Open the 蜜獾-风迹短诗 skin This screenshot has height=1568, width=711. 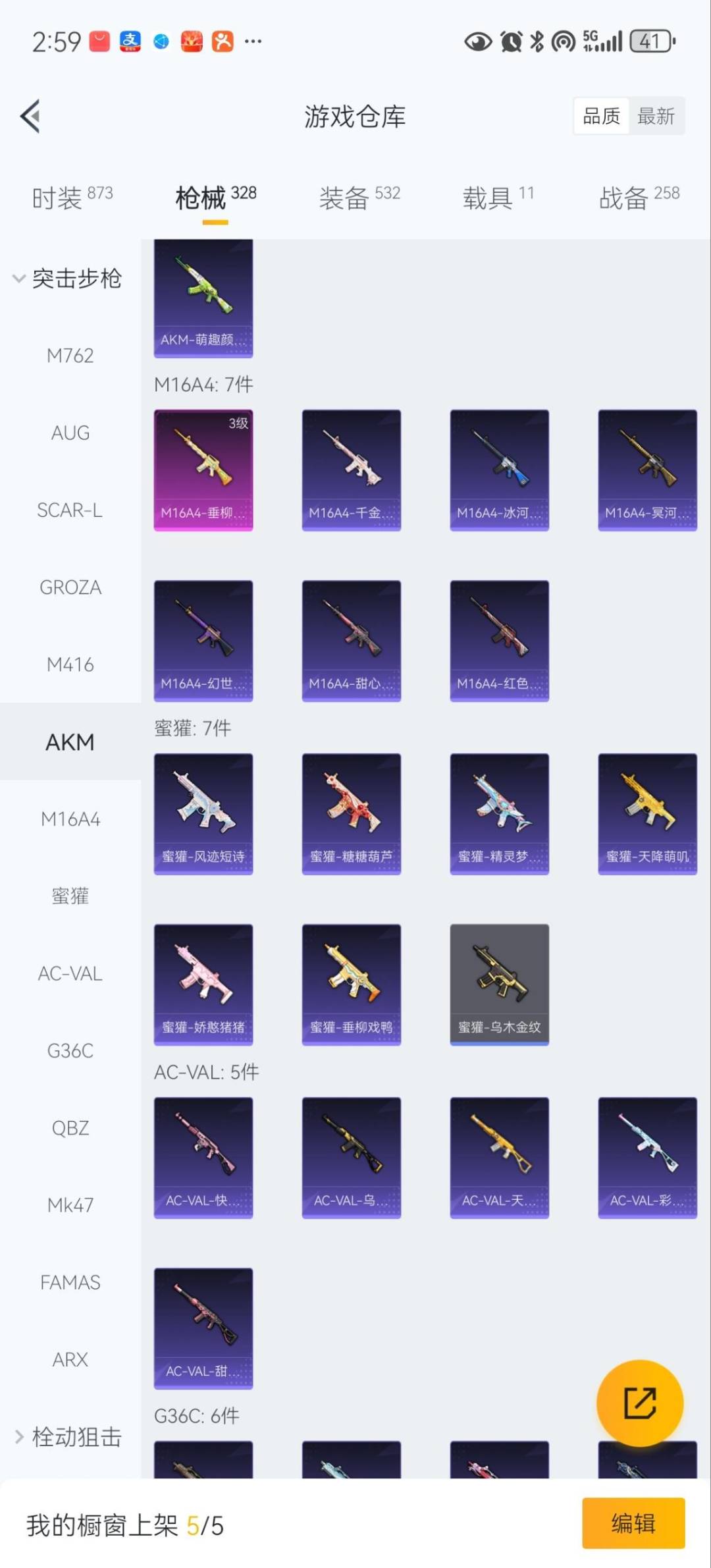tap(203, 813)
